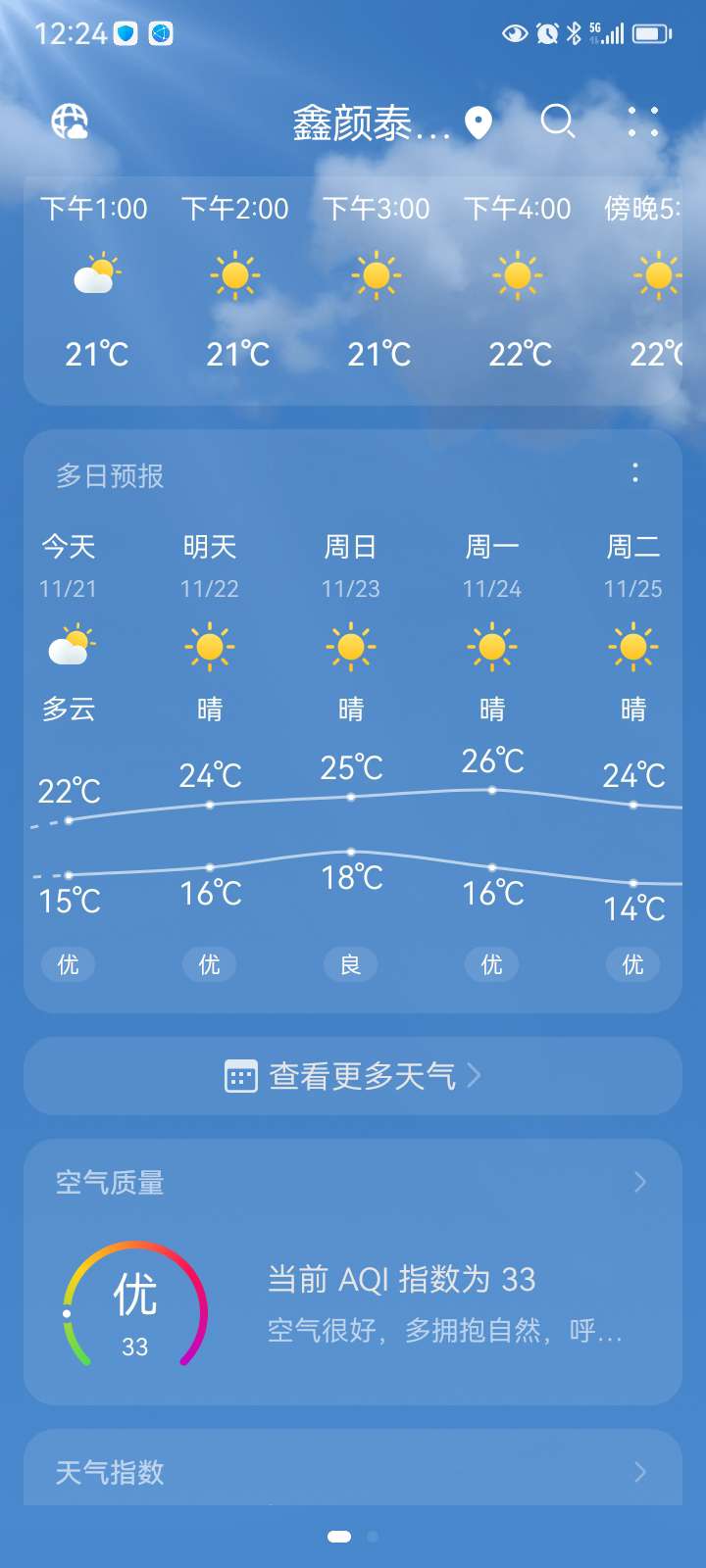Tap the location pin beside city name
The height and width of the screenshot is (1568, 706).
point(478,123)
